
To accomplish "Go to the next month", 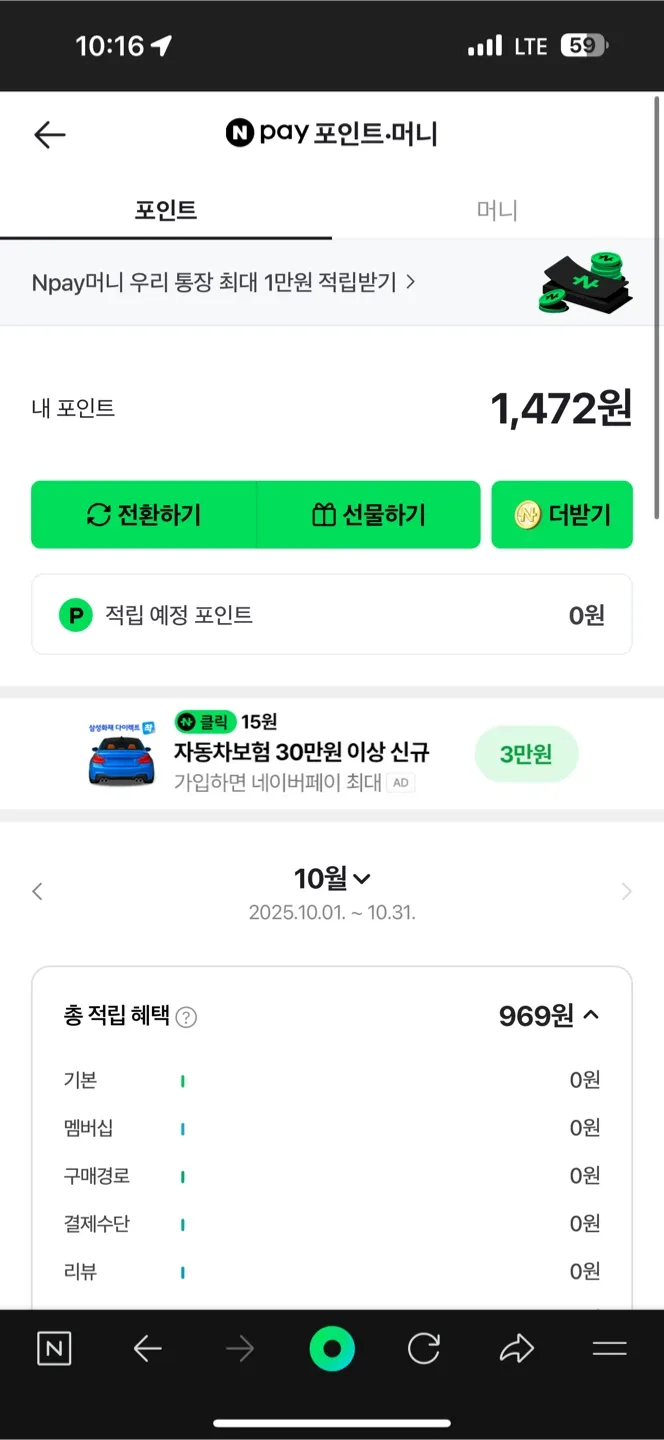I will (x=627, y=891).
